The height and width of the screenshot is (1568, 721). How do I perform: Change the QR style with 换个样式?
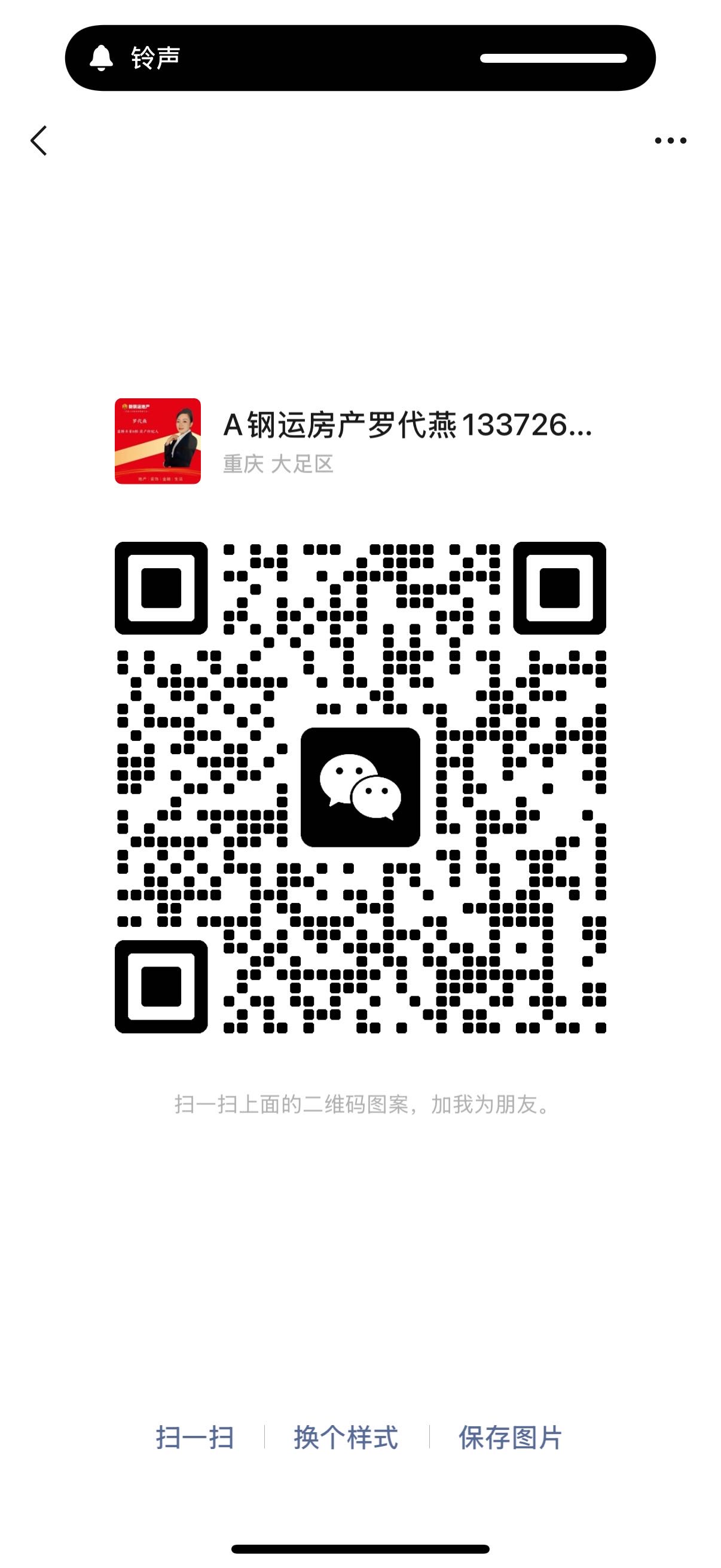point(346,1437)
